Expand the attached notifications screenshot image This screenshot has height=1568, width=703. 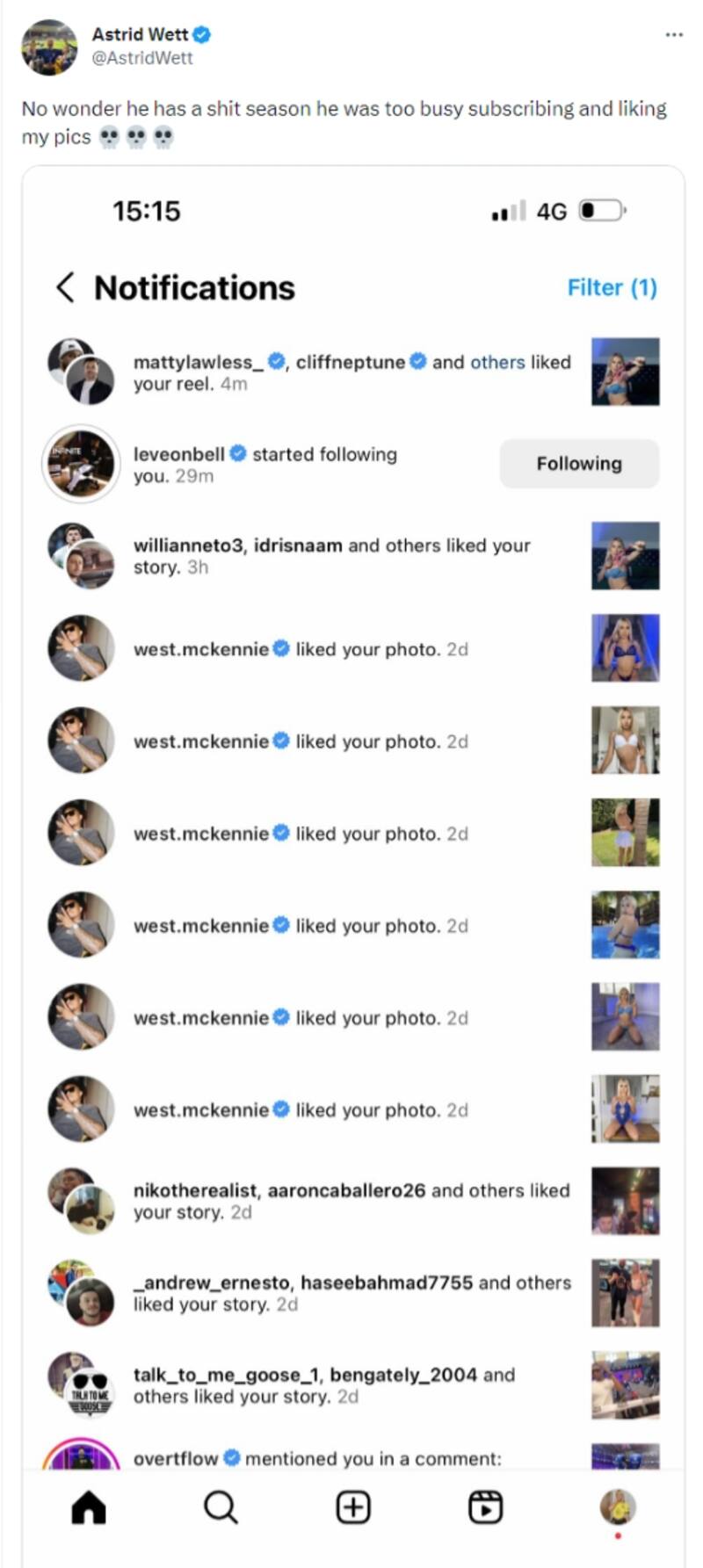(x=352, y=791)
